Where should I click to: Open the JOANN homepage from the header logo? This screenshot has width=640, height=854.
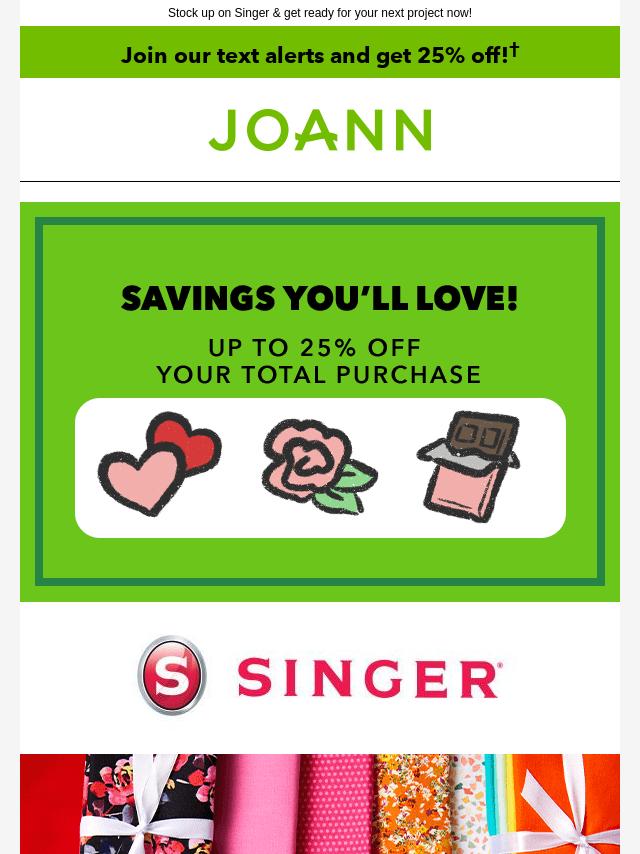[x=320, y=130]
